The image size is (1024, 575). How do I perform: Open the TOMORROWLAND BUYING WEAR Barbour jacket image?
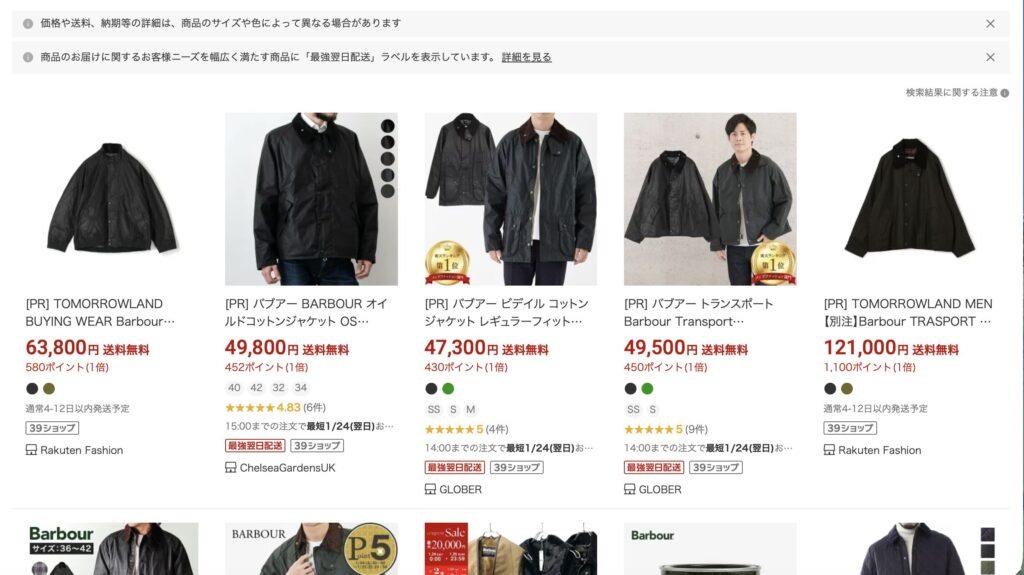tap(112, 199)
